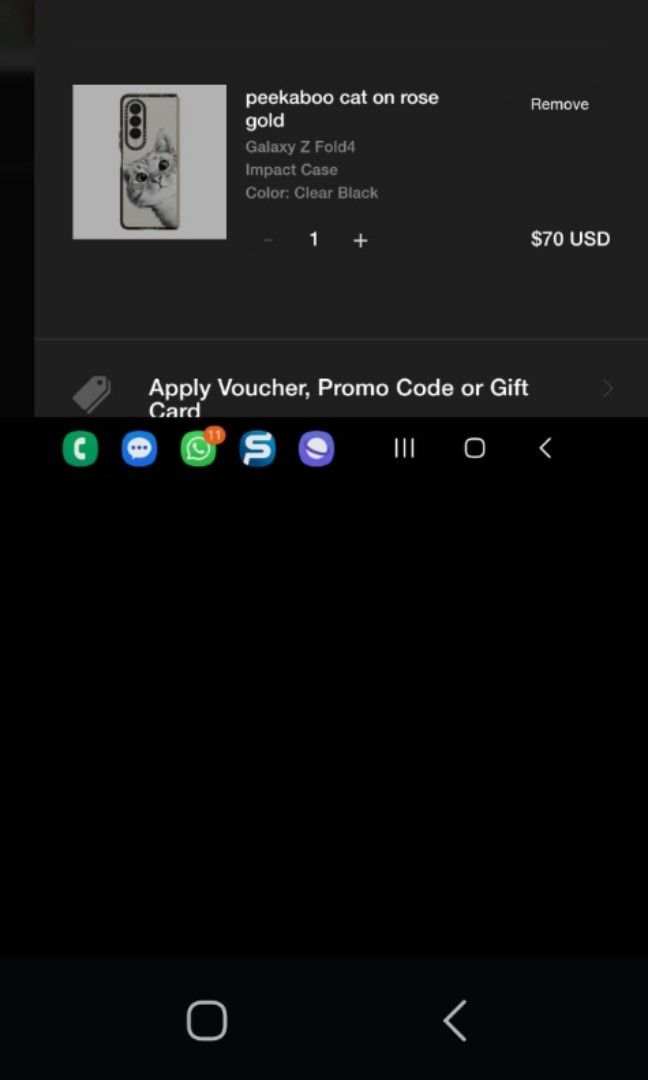
Task: Remove the peekaboo cat case from cart
Action: (559, 104)
